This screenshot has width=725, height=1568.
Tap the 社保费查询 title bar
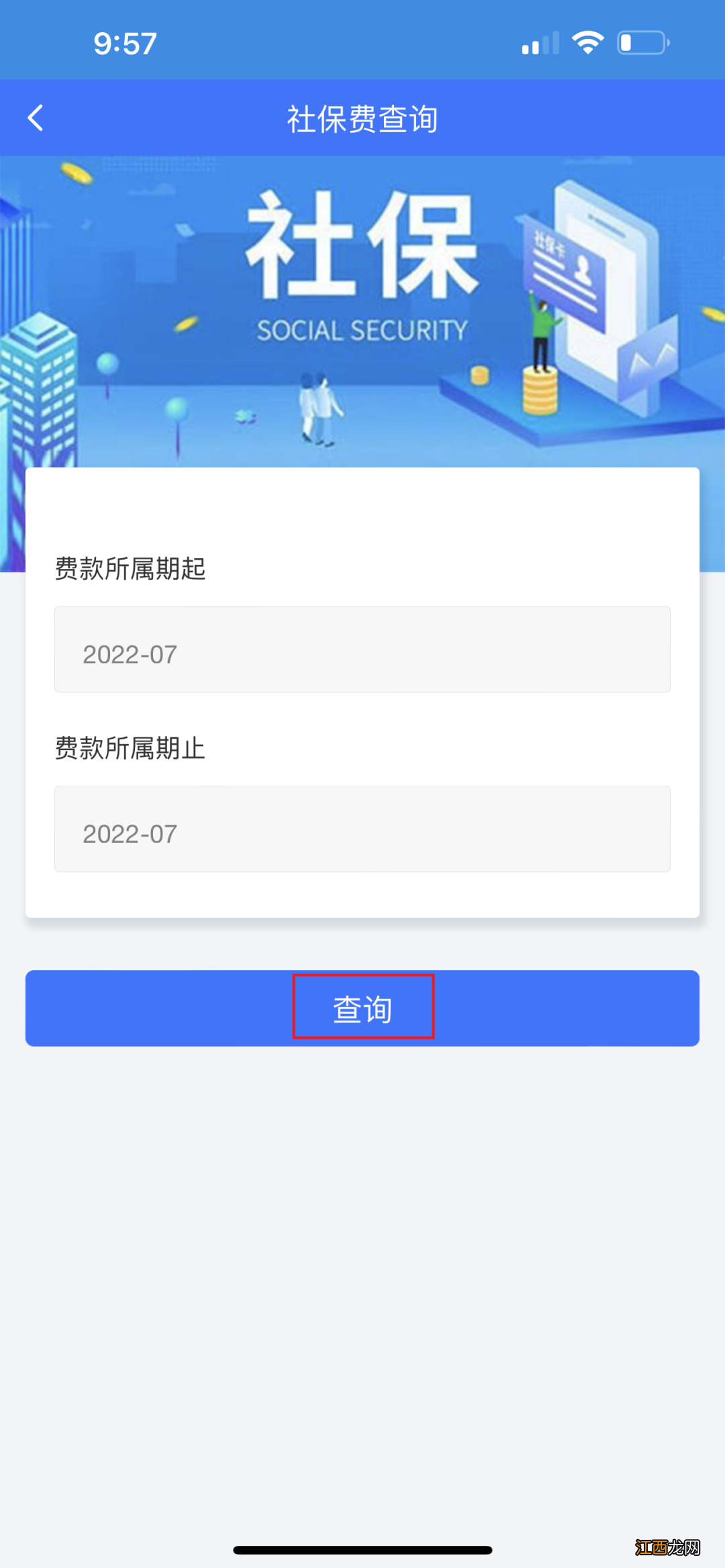[362, 118]
